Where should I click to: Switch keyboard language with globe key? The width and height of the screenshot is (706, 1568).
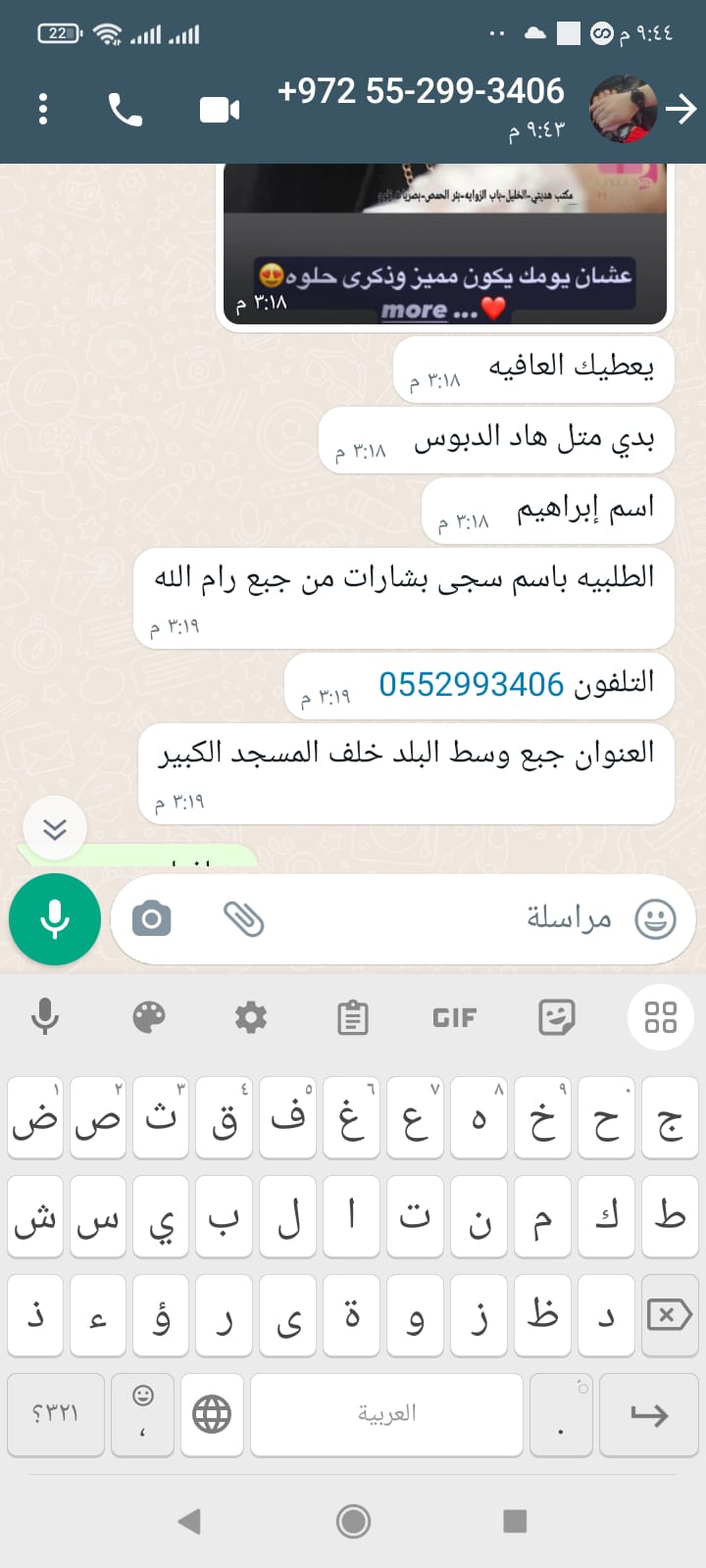click(212, 1414)
